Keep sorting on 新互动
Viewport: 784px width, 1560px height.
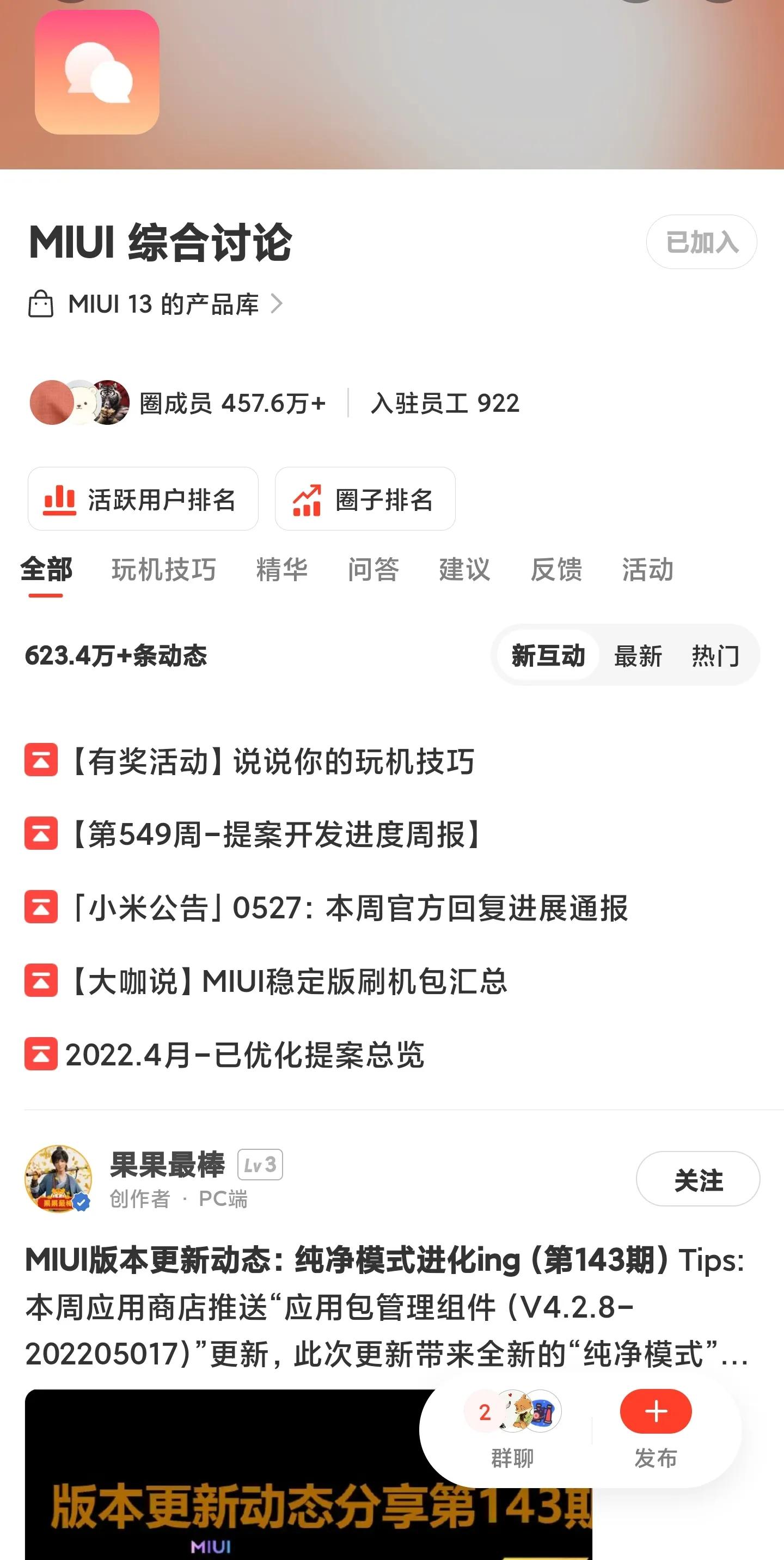547,655
